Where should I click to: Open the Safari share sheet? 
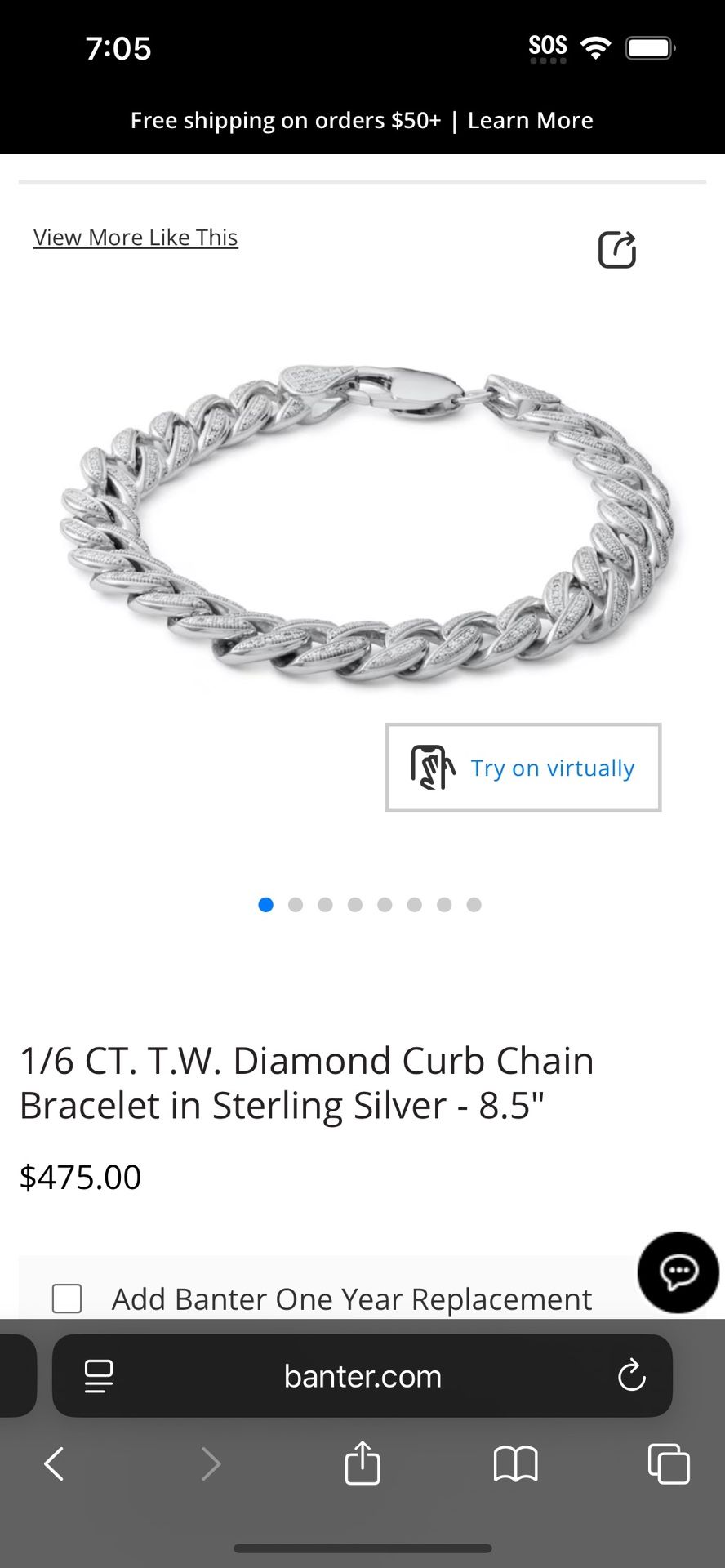[362, 1463]
